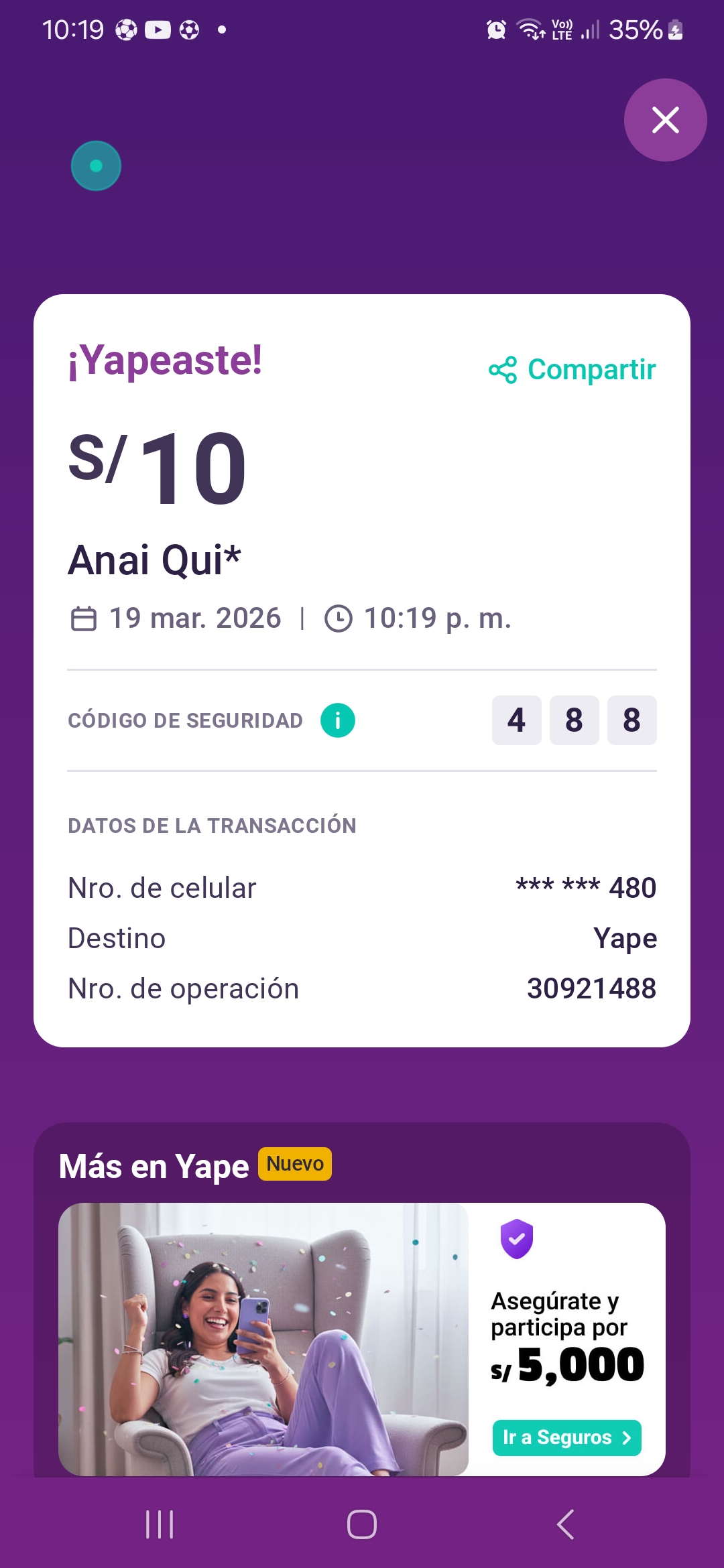
Task: Go back using the system back button
Action: point(565,1524)
